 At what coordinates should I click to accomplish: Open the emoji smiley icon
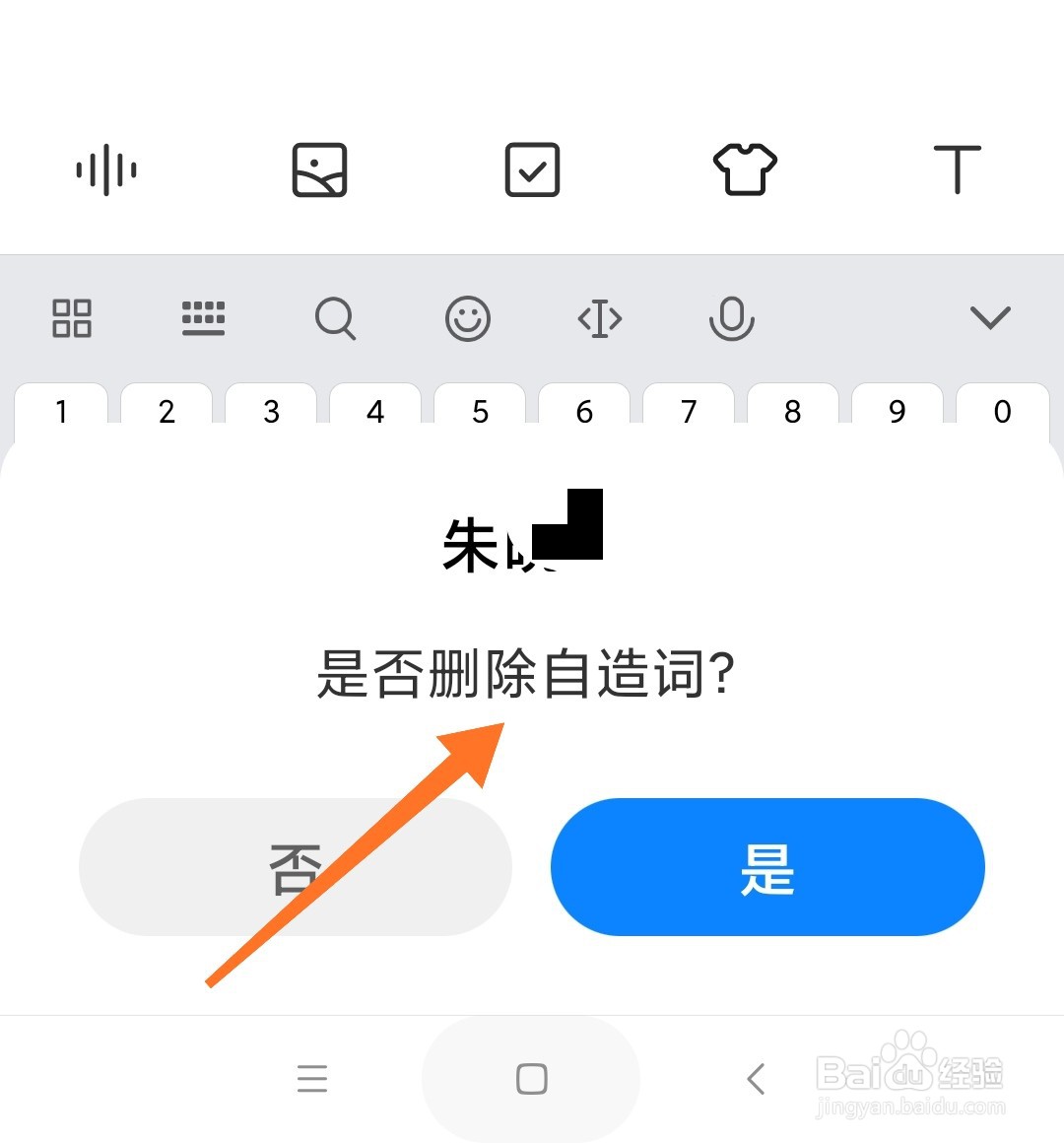tap(468, 318)
